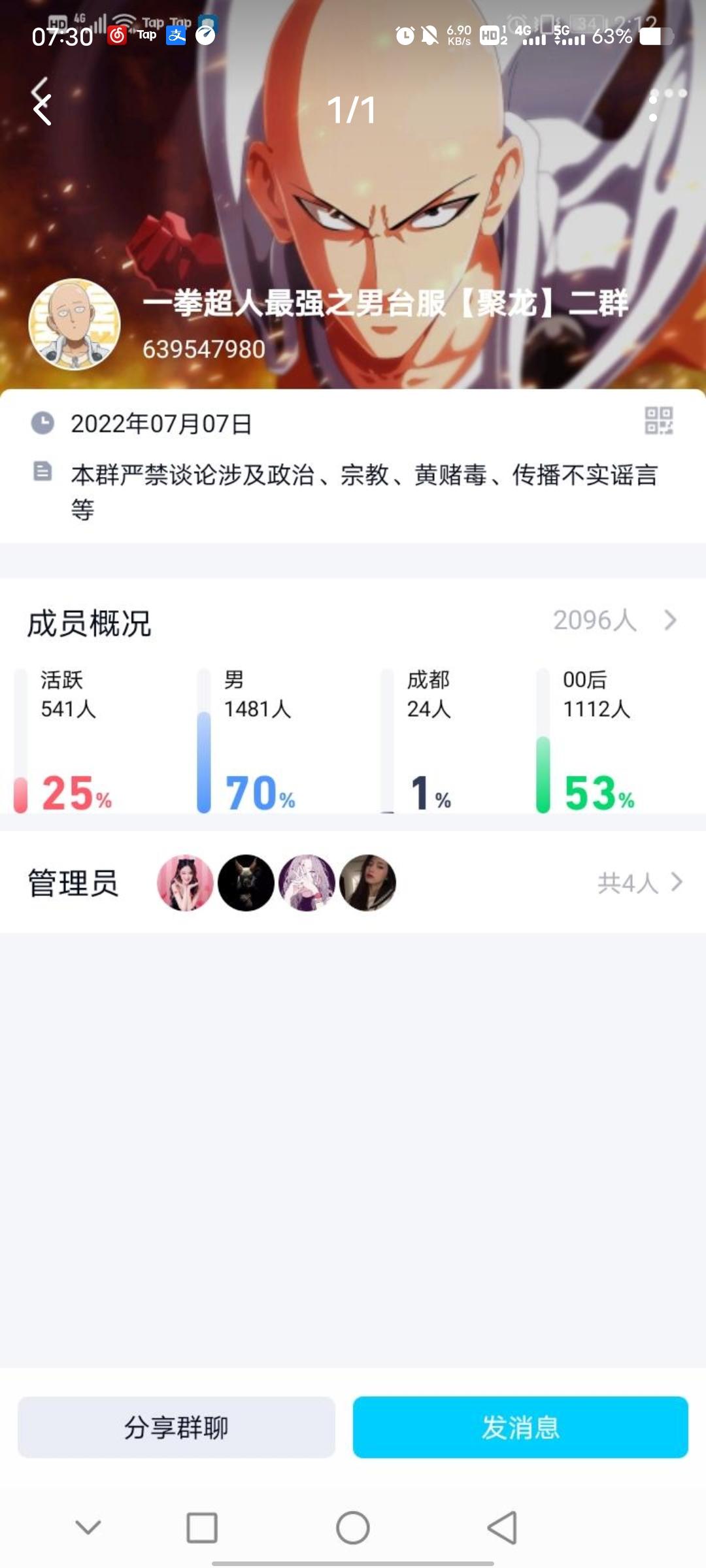Open the group avatar picture

[x=75, y=324]
